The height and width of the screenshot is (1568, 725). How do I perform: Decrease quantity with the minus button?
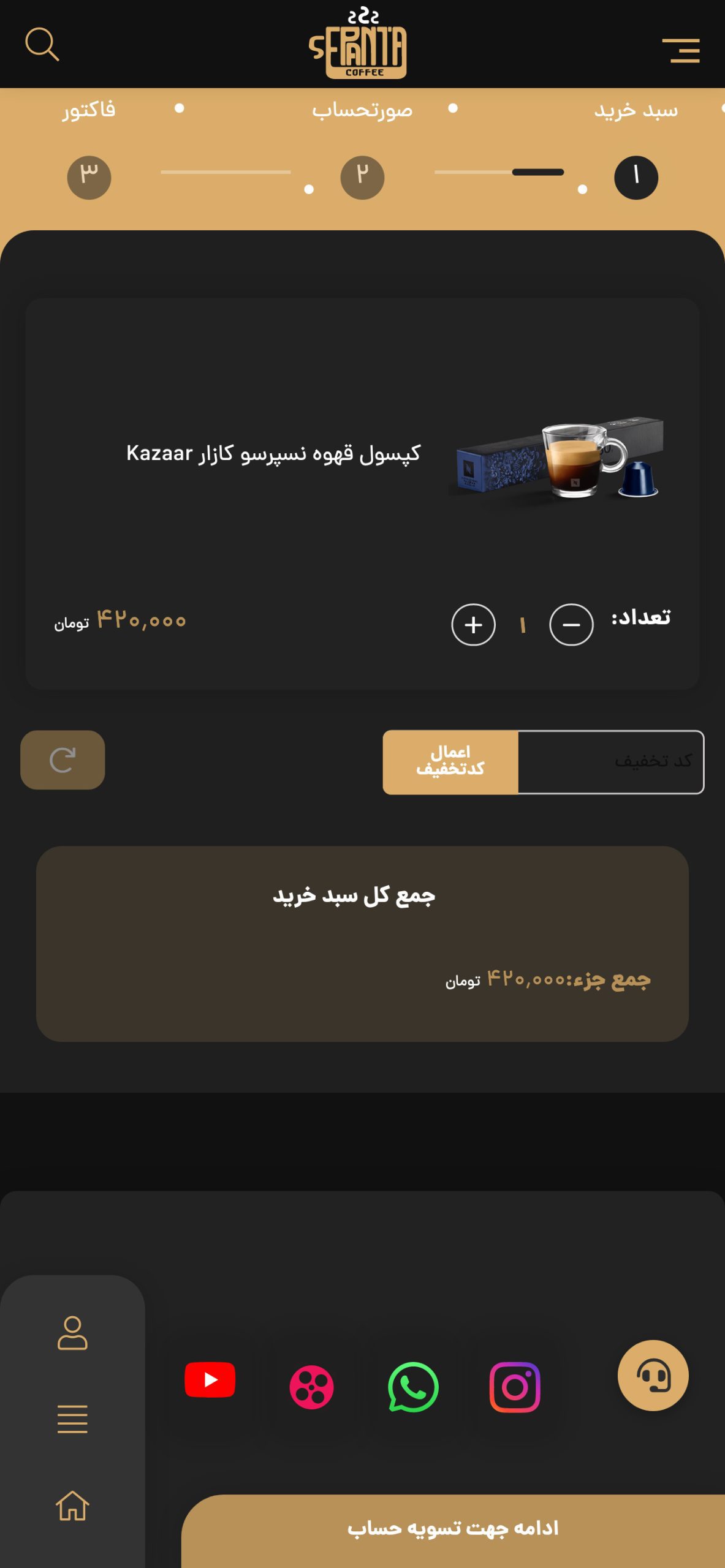pos(571,625)
